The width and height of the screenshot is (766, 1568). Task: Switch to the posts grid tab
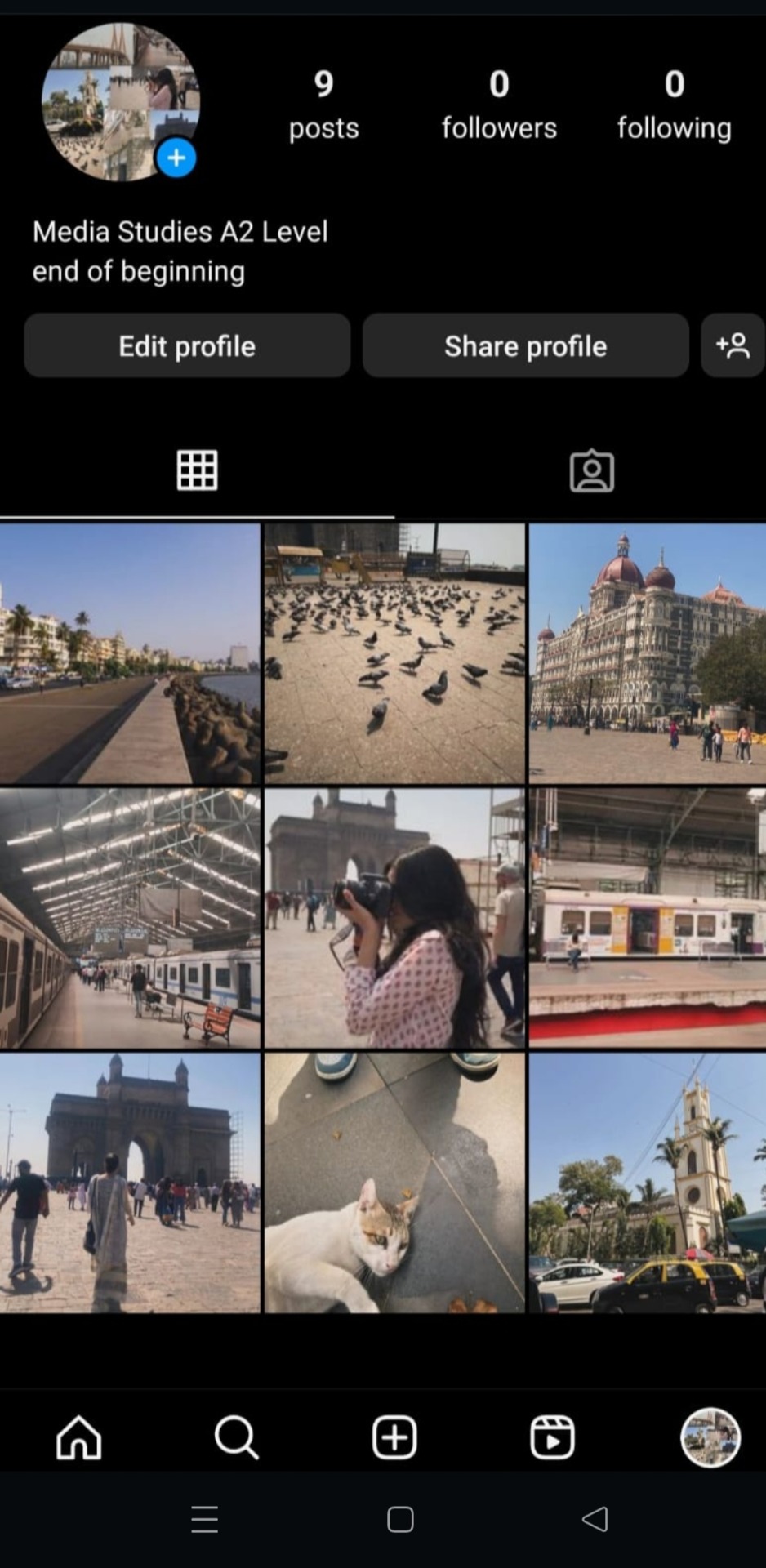click(197, 470)
